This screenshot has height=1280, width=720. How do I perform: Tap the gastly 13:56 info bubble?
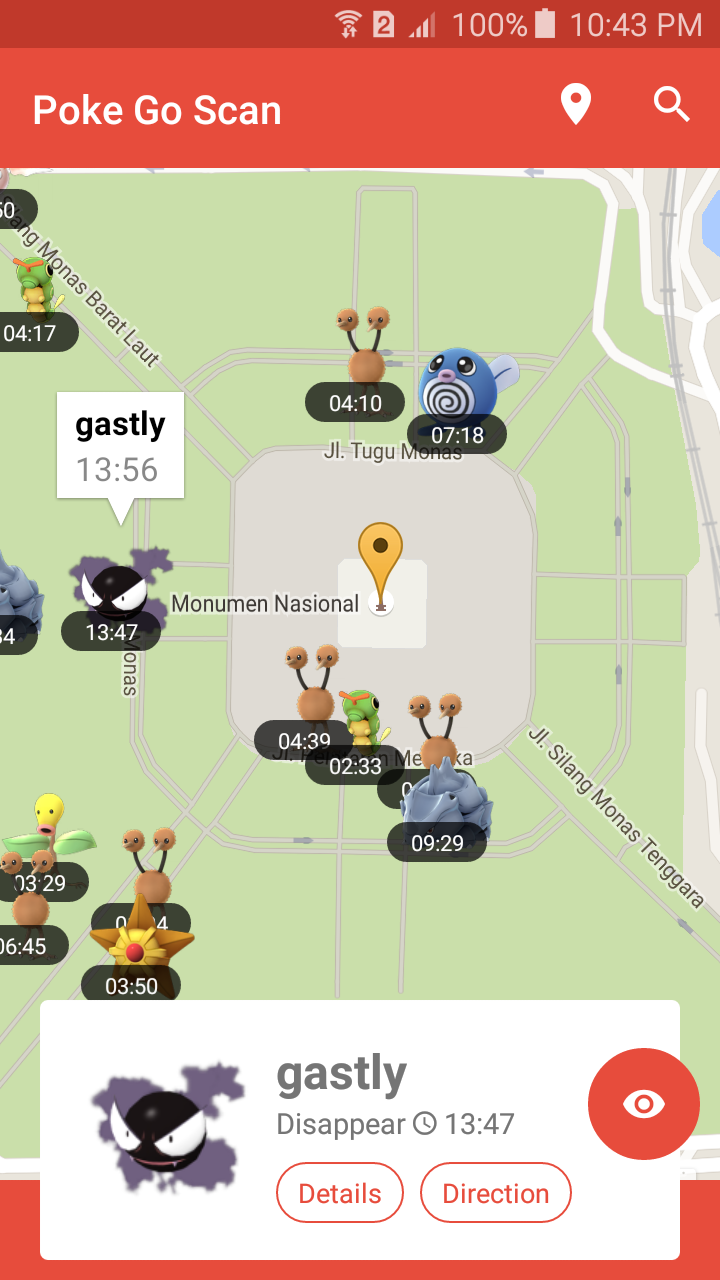[x=120, y=446]
